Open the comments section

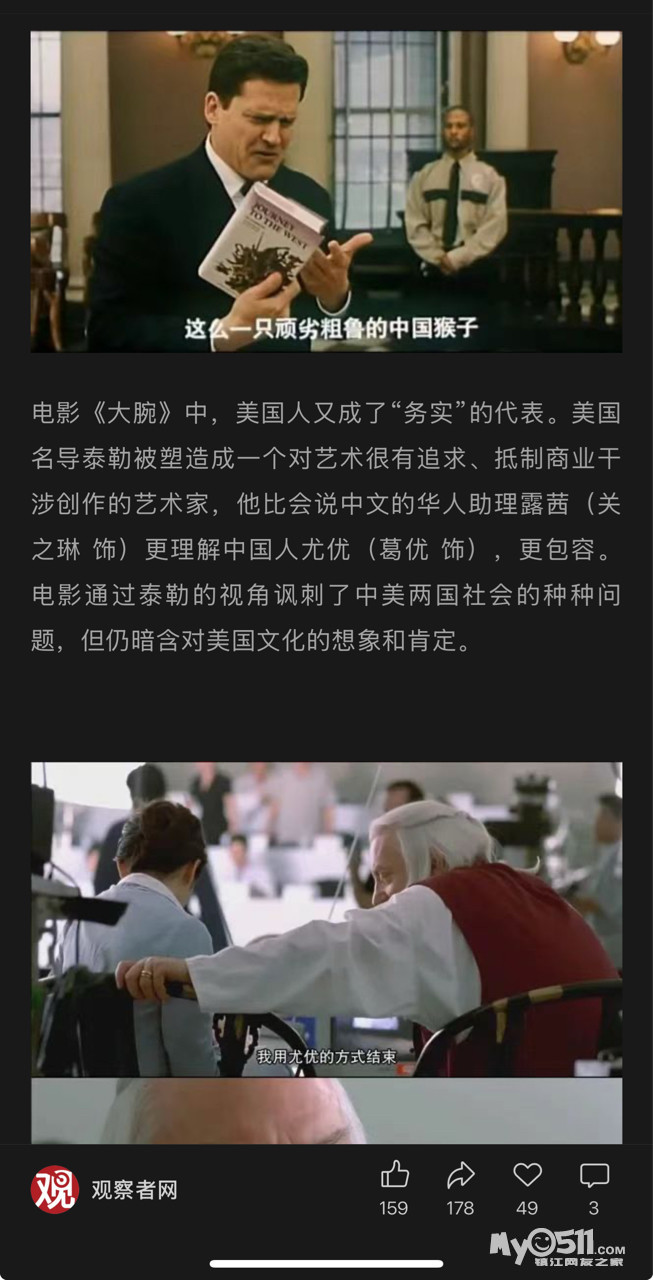(x=594, y=1176)
